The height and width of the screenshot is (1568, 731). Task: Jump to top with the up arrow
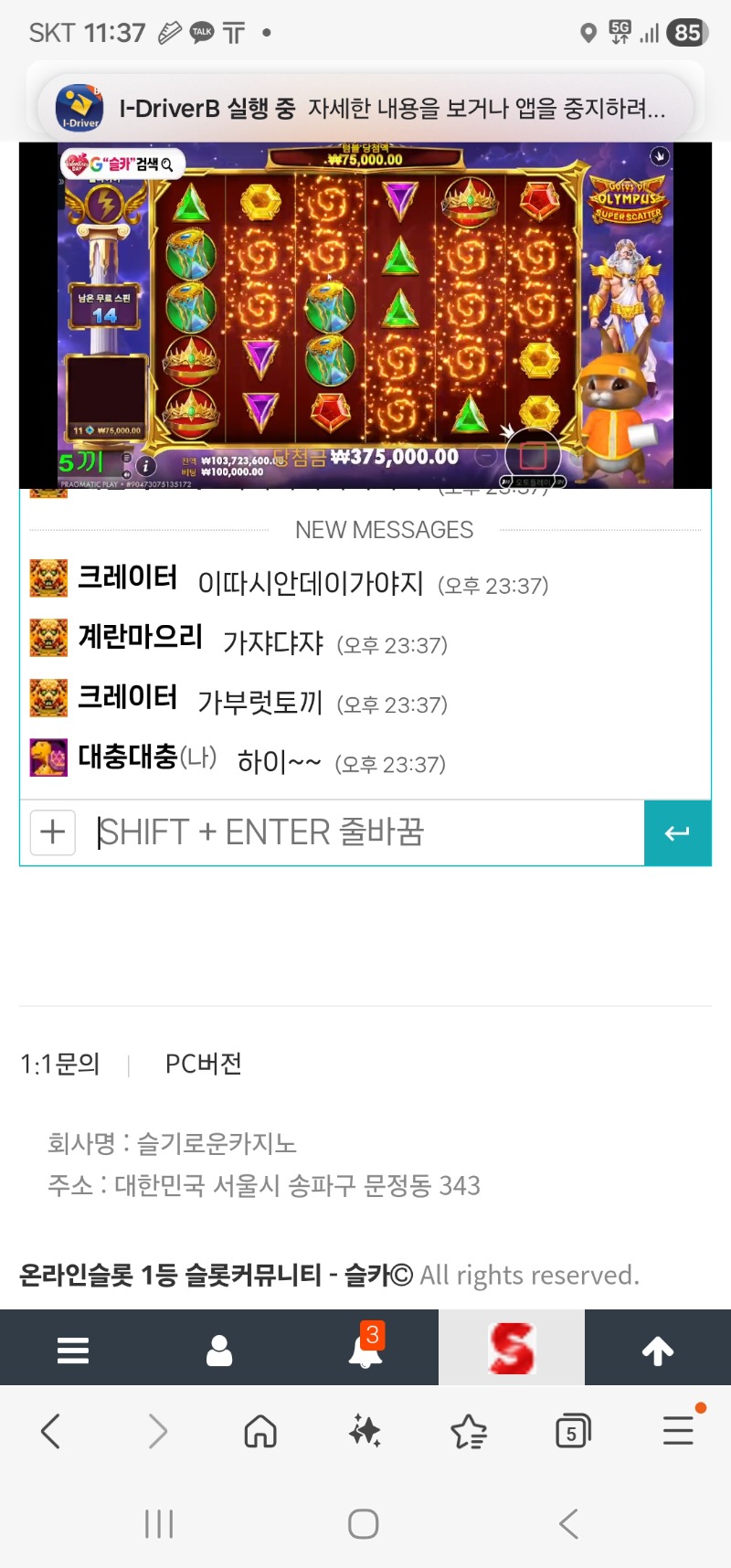658,1350
